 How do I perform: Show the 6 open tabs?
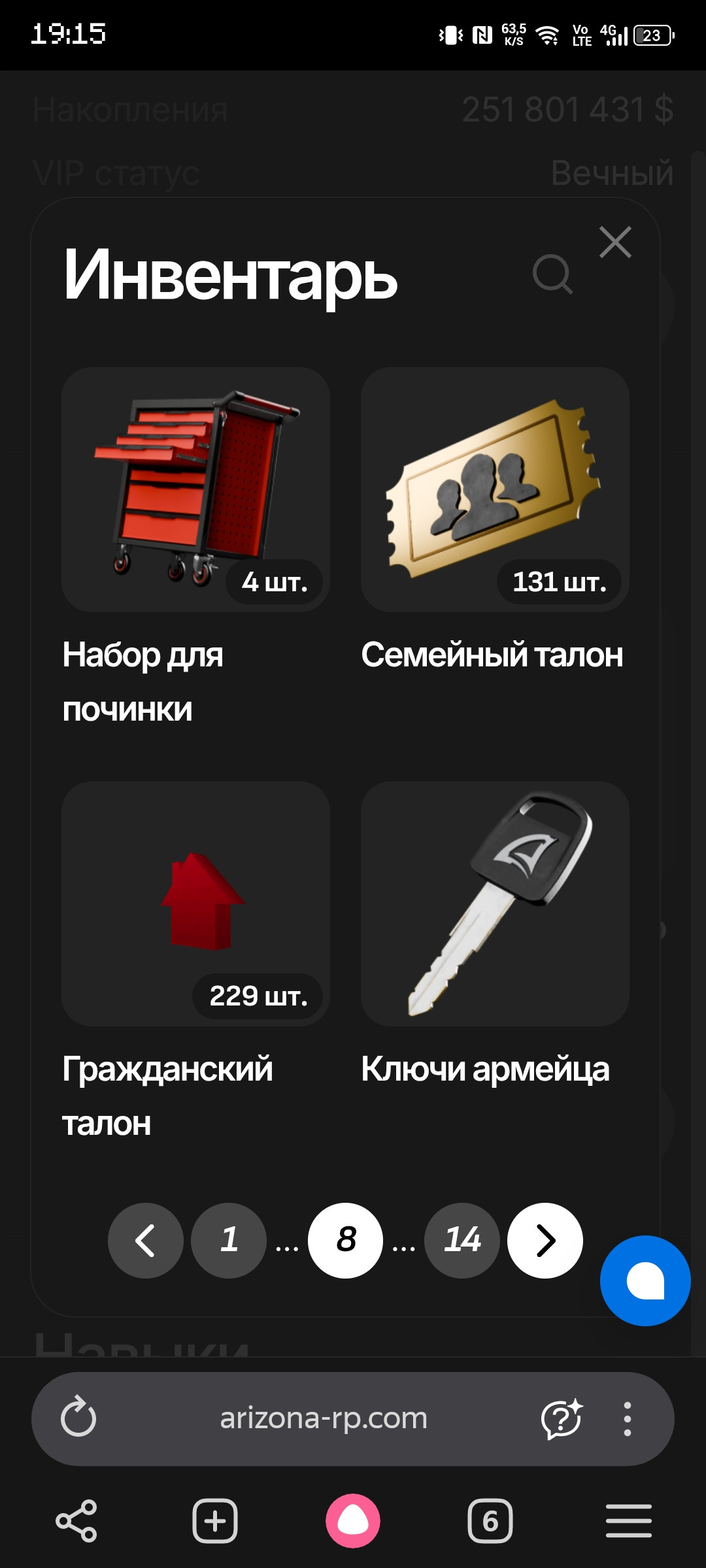point(490,1521)
